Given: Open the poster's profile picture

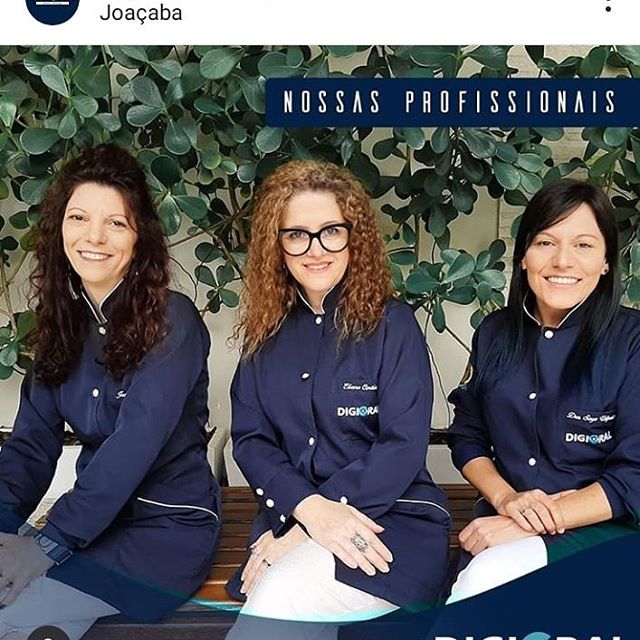Looking at the screenshot, I should click(52, 8).
